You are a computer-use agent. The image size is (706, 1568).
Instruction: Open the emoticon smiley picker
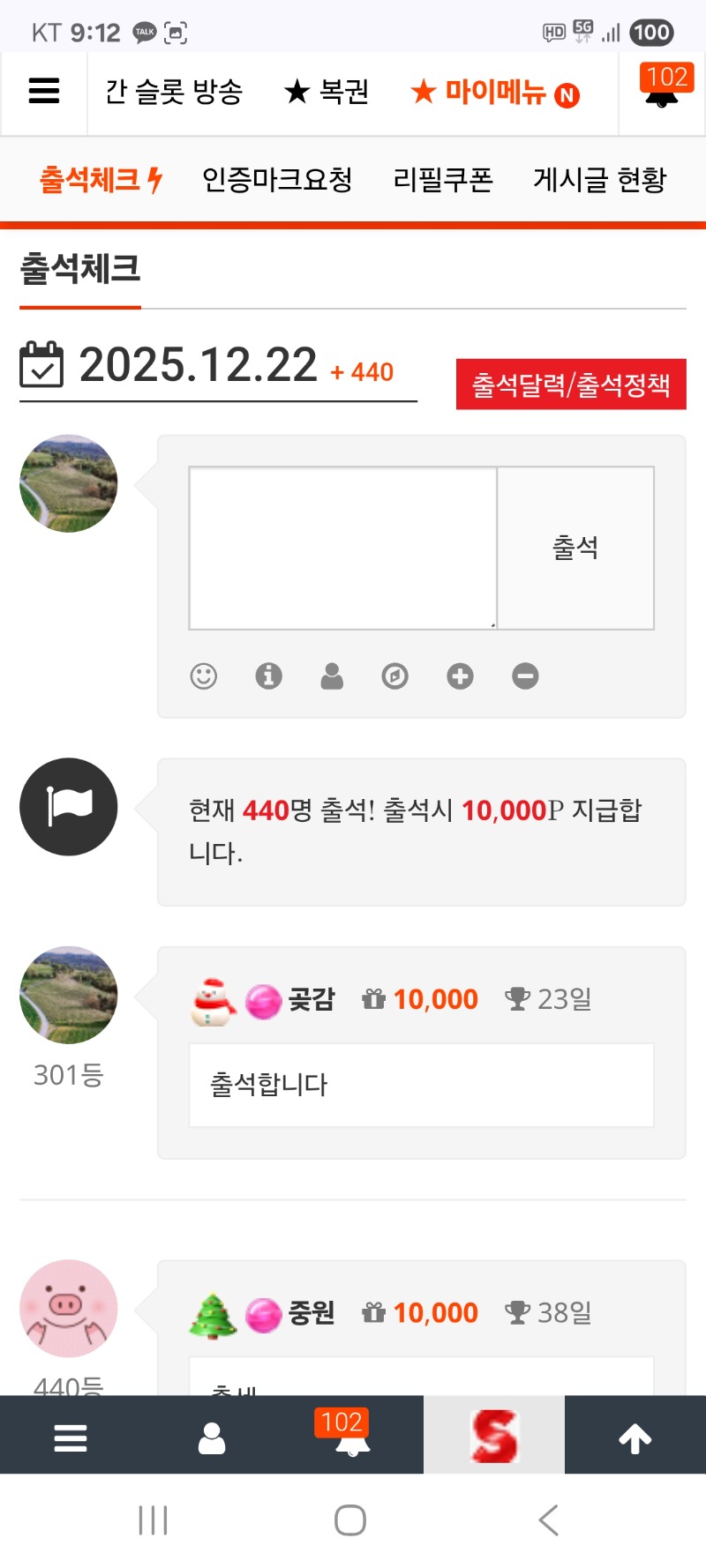tap(204, 676)
